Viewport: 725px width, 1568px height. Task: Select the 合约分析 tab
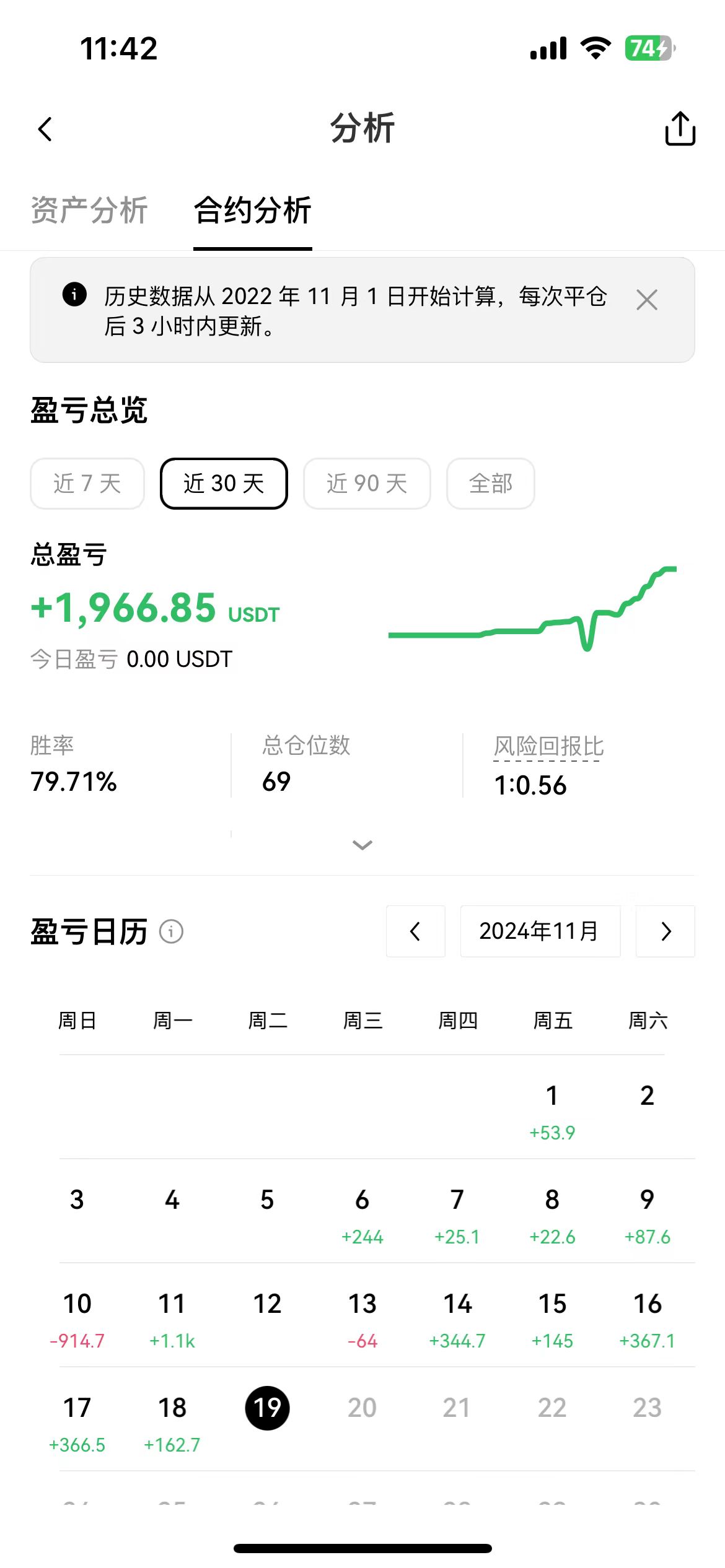click(252, 210)
